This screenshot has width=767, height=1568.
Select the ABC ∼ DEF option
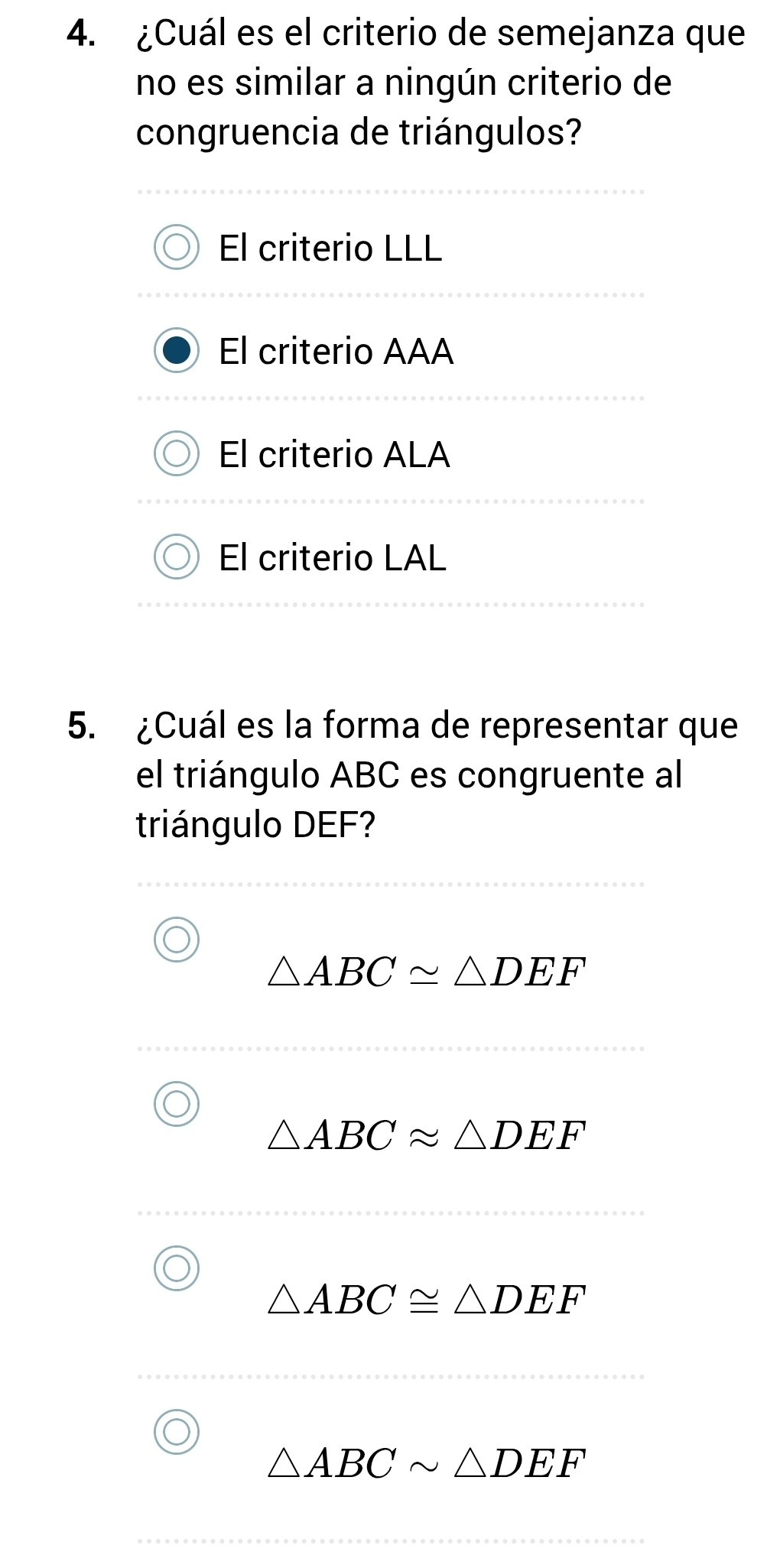(177, 1432)
